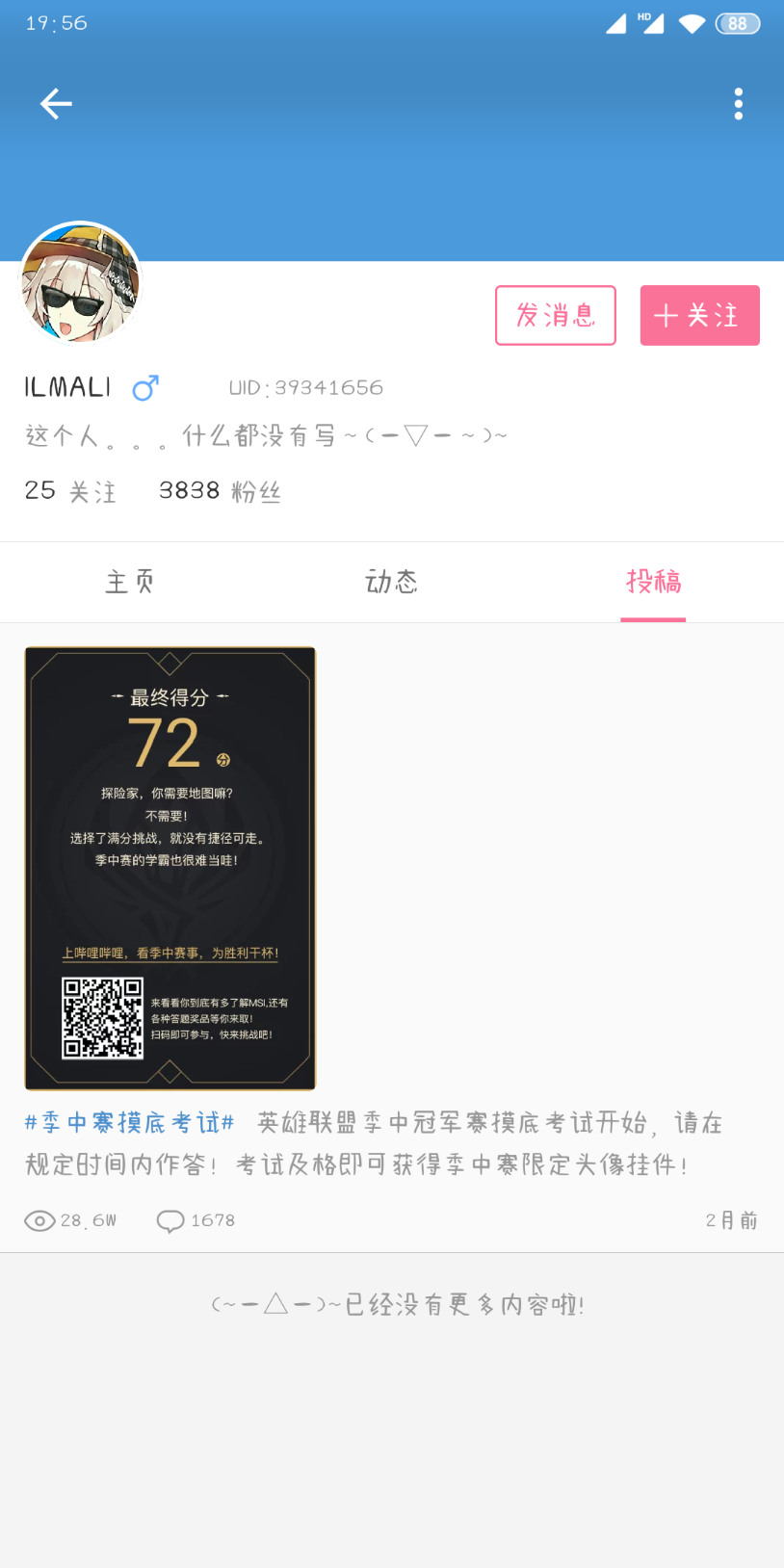Screen dimensions: 784x1568
Task: Follow ILMALI with the 关注 button
Action: point(700,315)
